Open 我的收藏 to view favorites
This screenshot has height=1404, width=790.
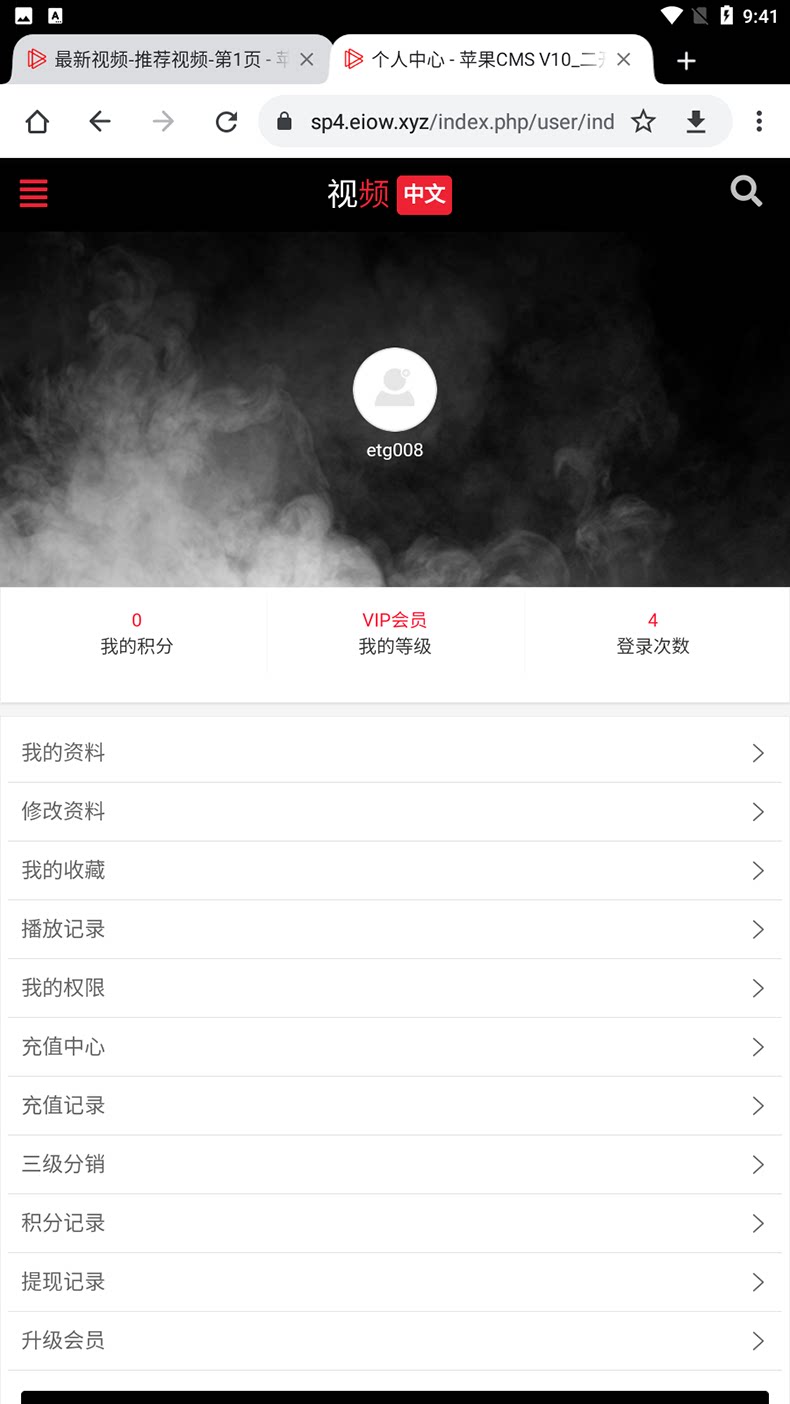coord(63,870)
